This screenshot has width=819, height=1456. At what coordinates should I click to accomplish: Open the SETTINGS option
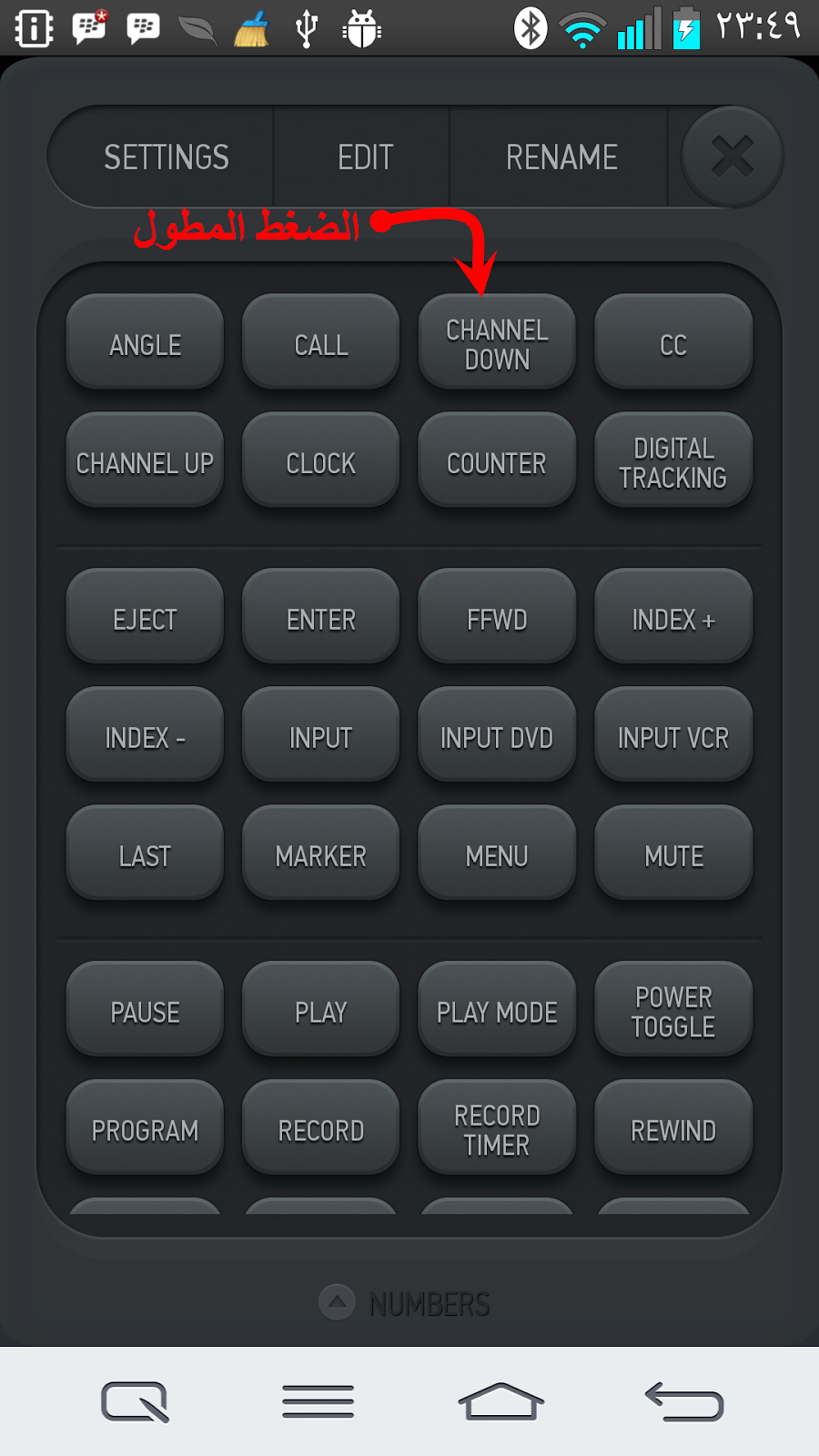166,157
